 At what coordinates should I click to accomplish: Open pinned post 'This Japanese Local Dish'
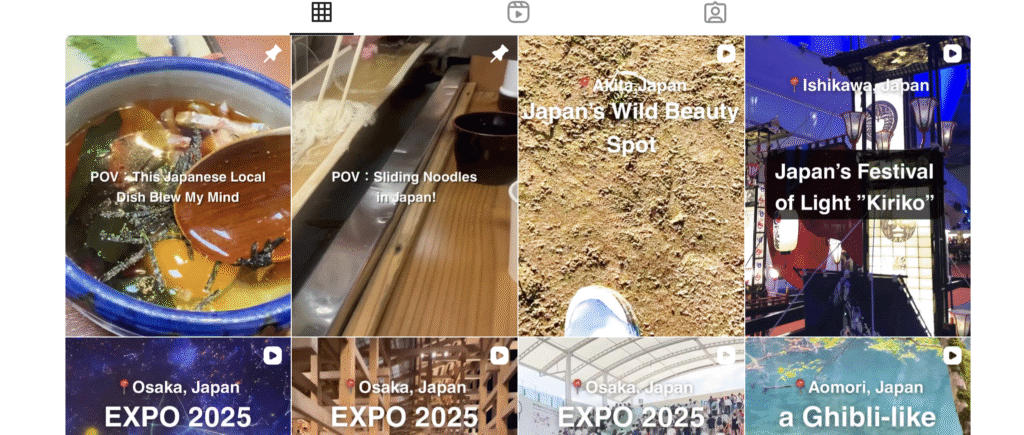(178, 186)
